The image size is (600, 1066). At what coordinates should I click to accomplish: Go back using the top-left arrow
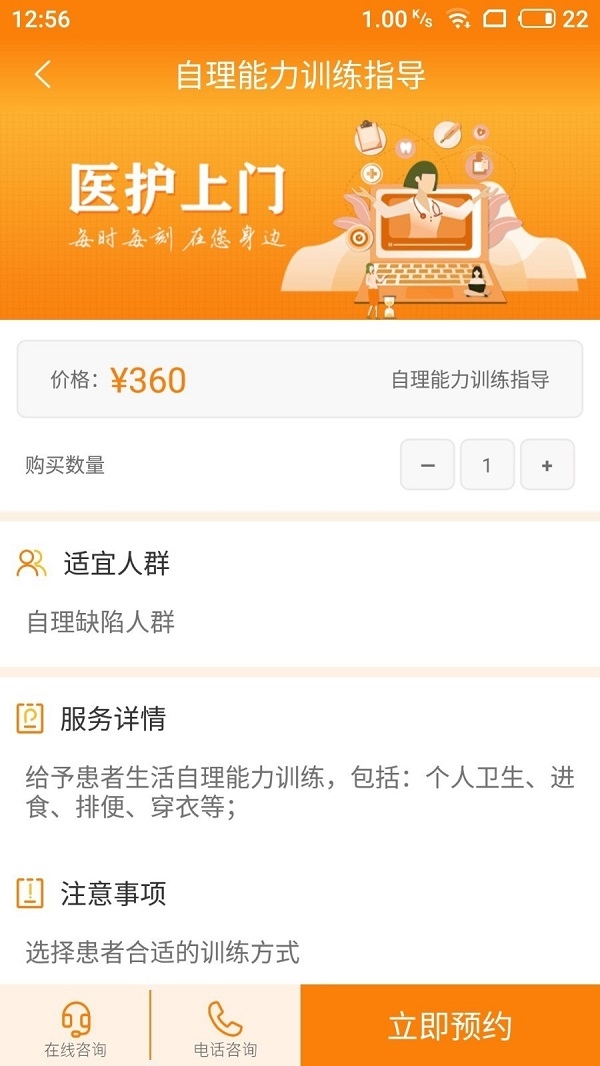coord(42,75)
